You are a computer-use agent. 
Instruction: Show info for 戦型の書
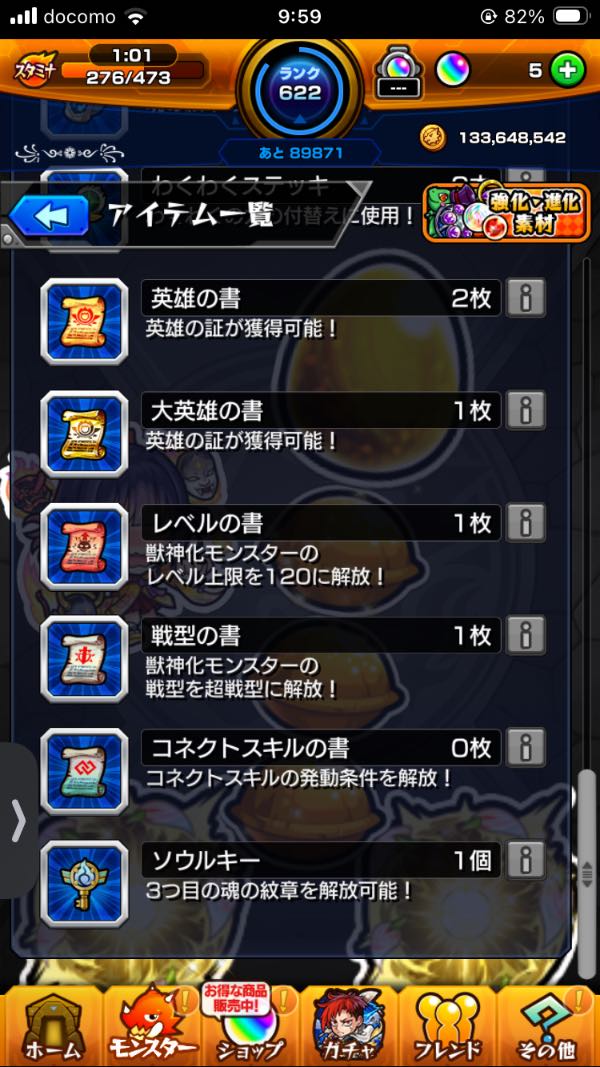click(x=525, y=635)
